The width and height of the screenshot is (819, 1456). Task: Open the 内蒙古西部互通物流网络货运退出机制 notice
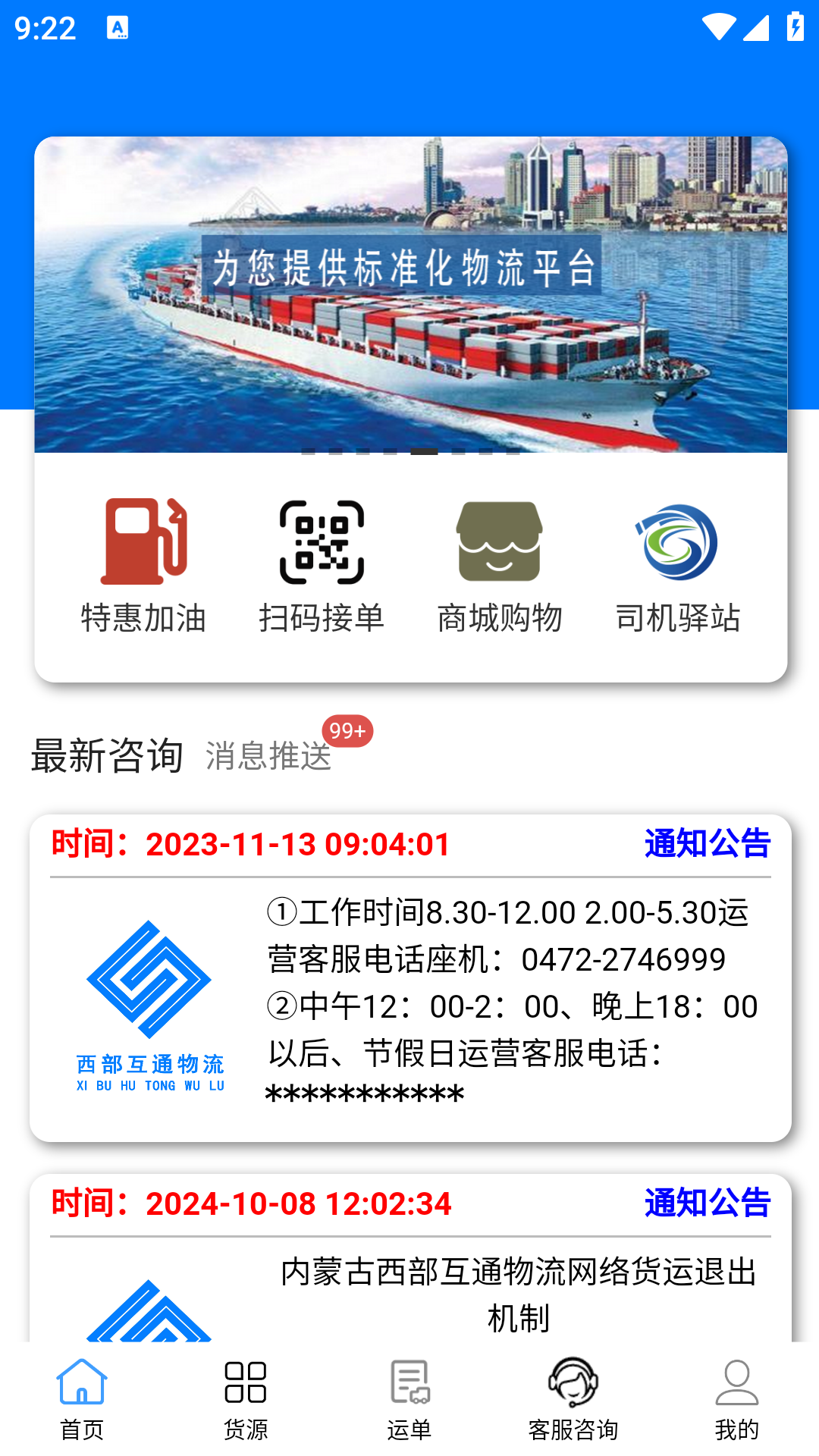point(519,1285)
